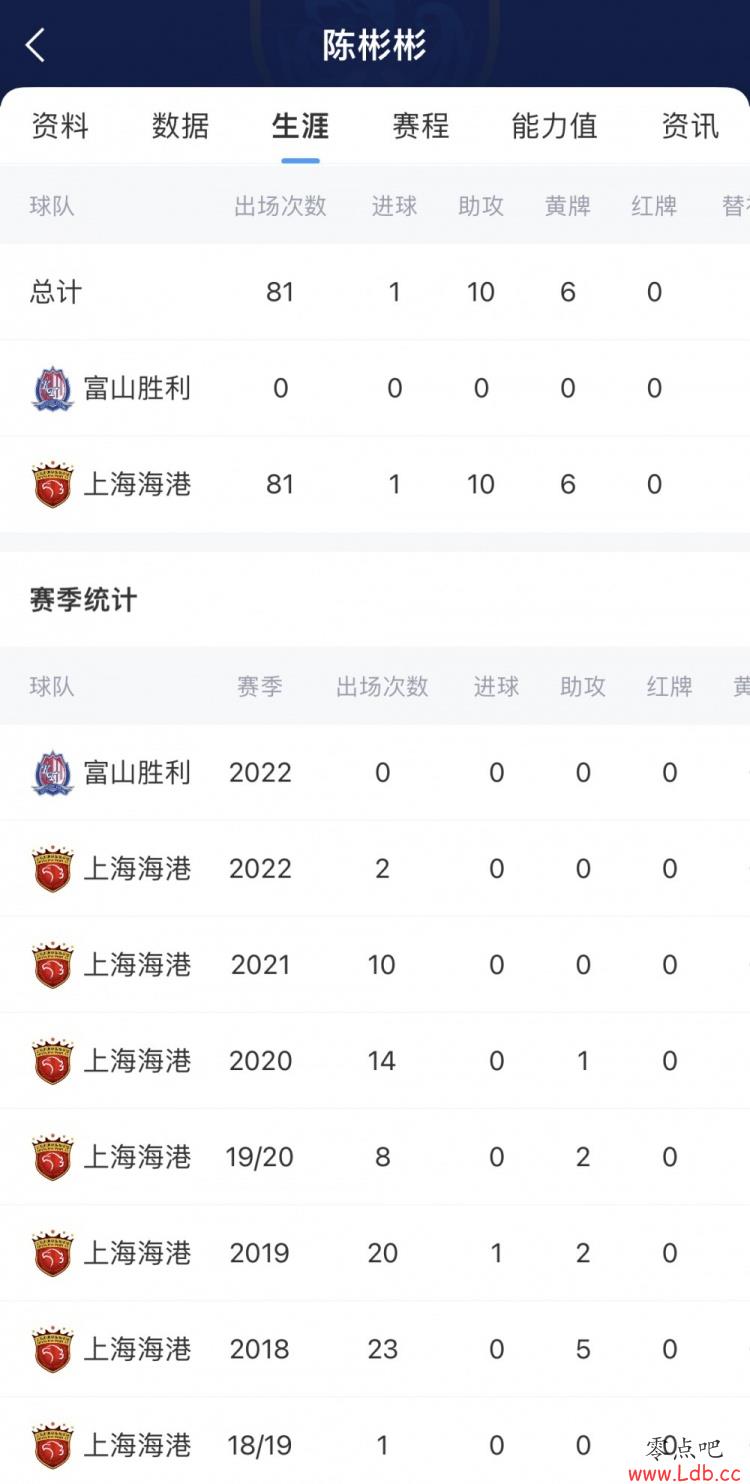Screen dimensions: 750x1484
Task: Open the 能力值 tab
Action: pos(554,126)
